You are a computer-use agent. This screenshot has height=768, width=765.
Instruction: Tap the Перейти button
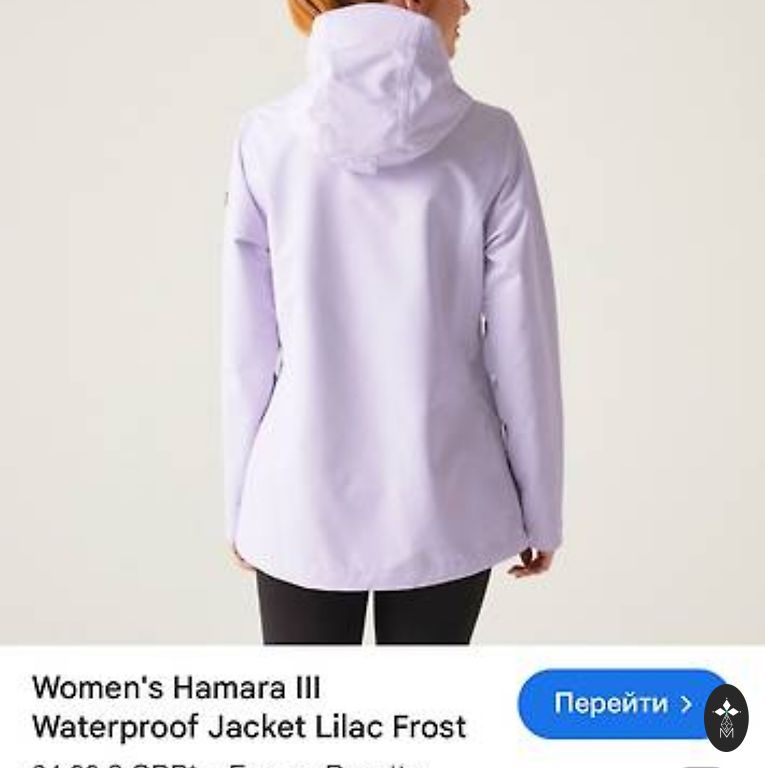tap(610, 704)
